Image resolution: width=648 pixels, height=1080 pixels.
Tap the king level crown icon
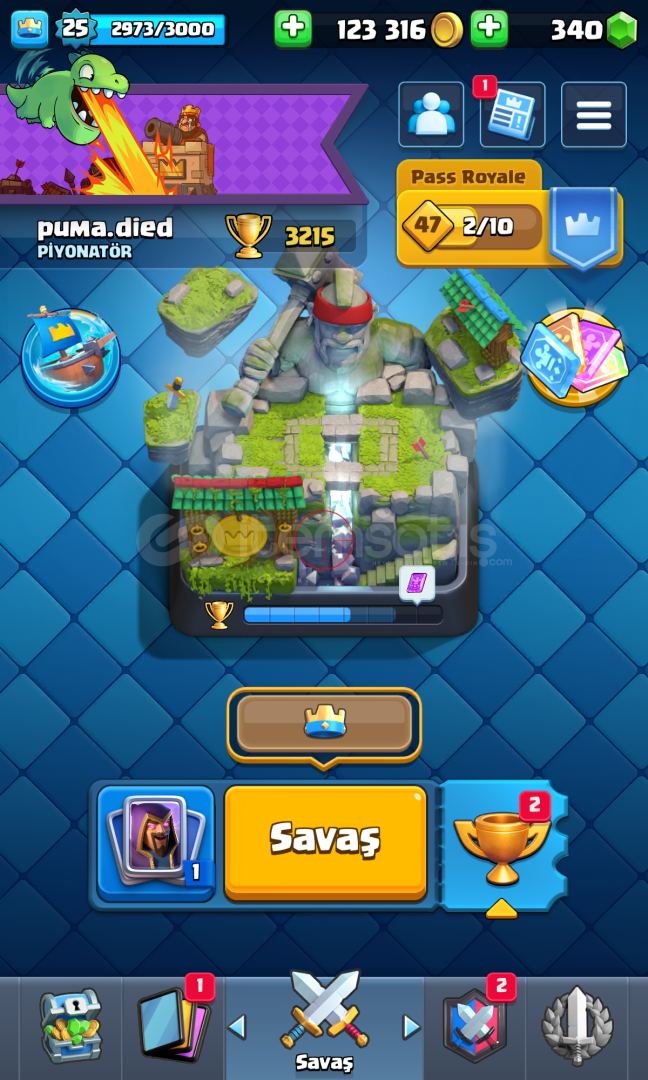click(x=29, y=29)
